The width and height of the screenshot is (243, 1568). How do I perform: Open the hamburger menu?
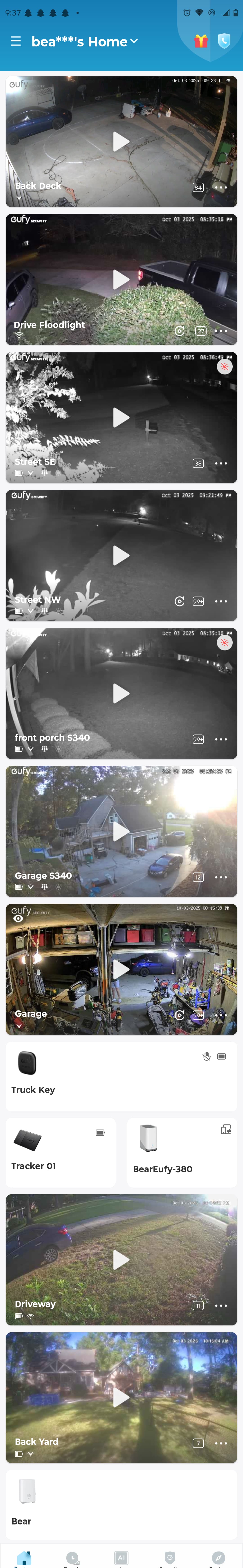[16, 41]
